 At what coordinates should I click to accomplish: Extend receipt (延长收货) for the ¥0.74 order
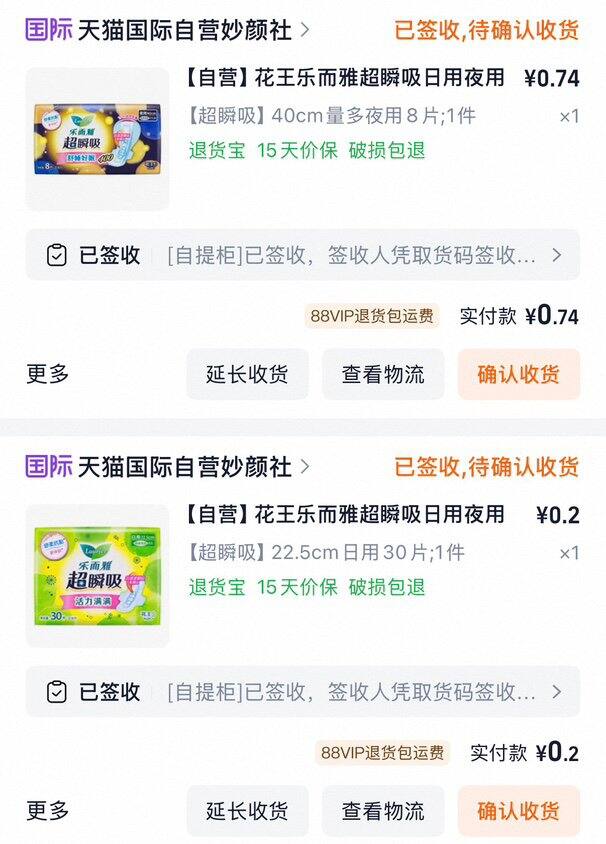(247, 375)
